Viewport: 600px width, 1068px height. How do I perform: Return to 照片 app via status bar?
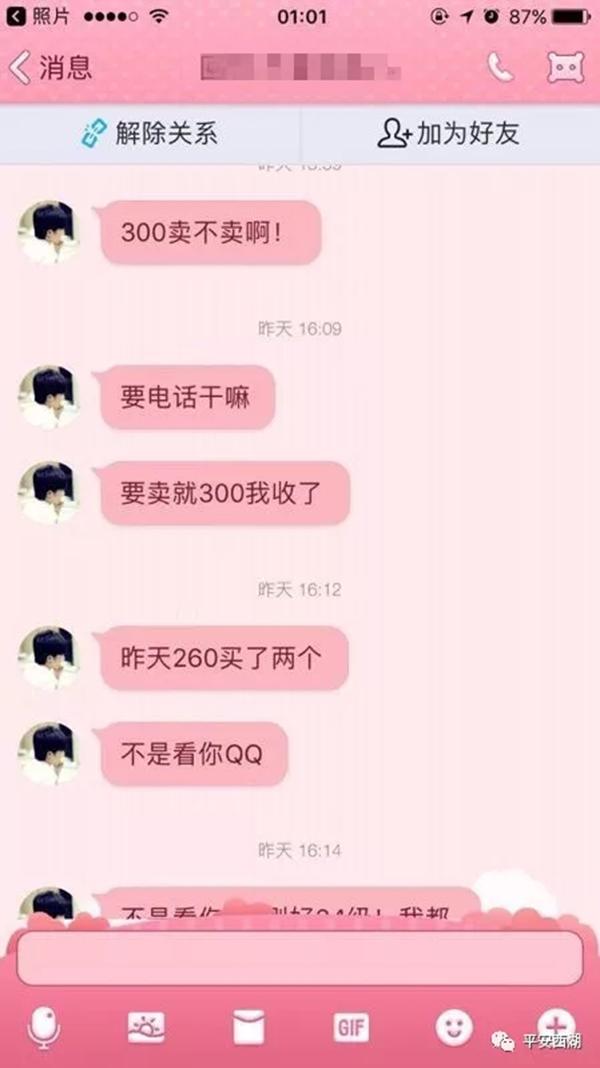35,17
